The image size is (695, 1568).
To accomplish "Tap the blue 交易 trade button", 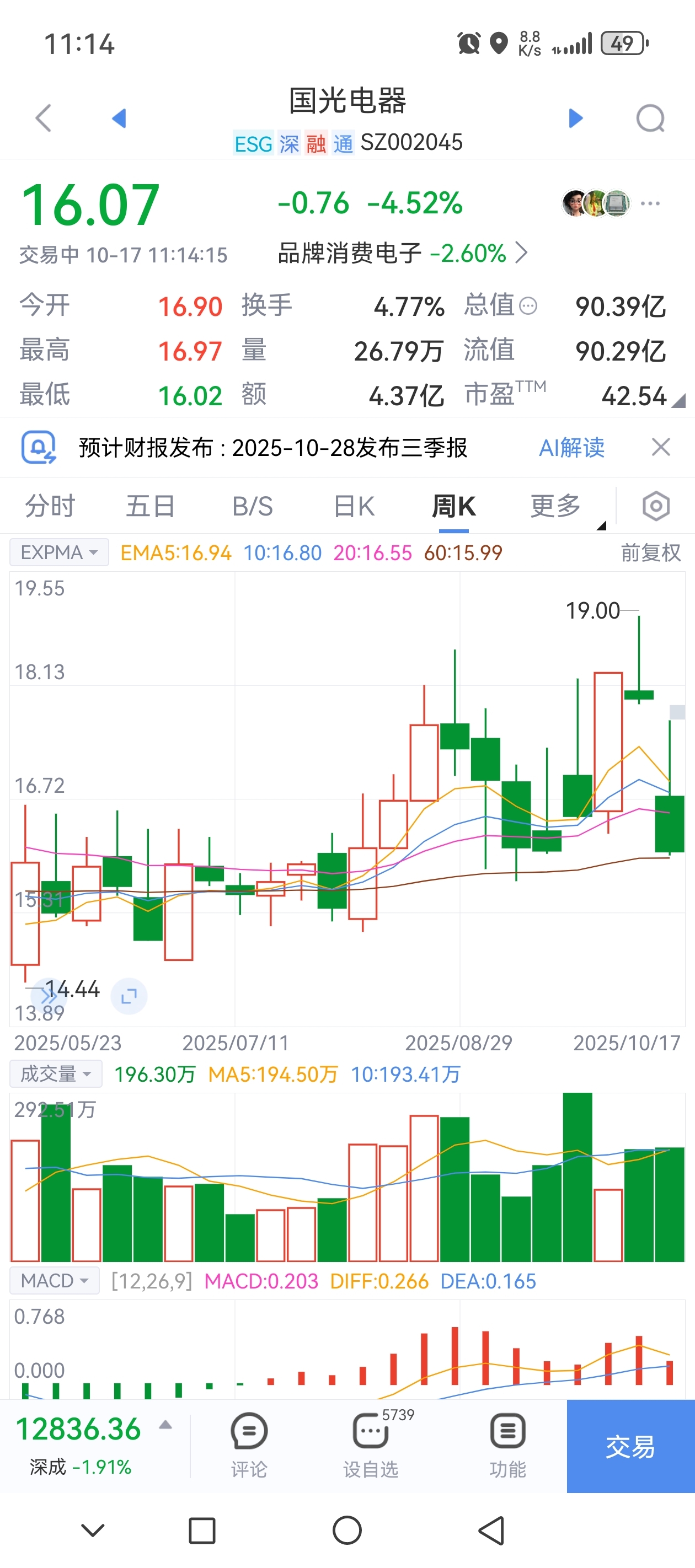I will pyautogui.click(x=630, y=1446).
